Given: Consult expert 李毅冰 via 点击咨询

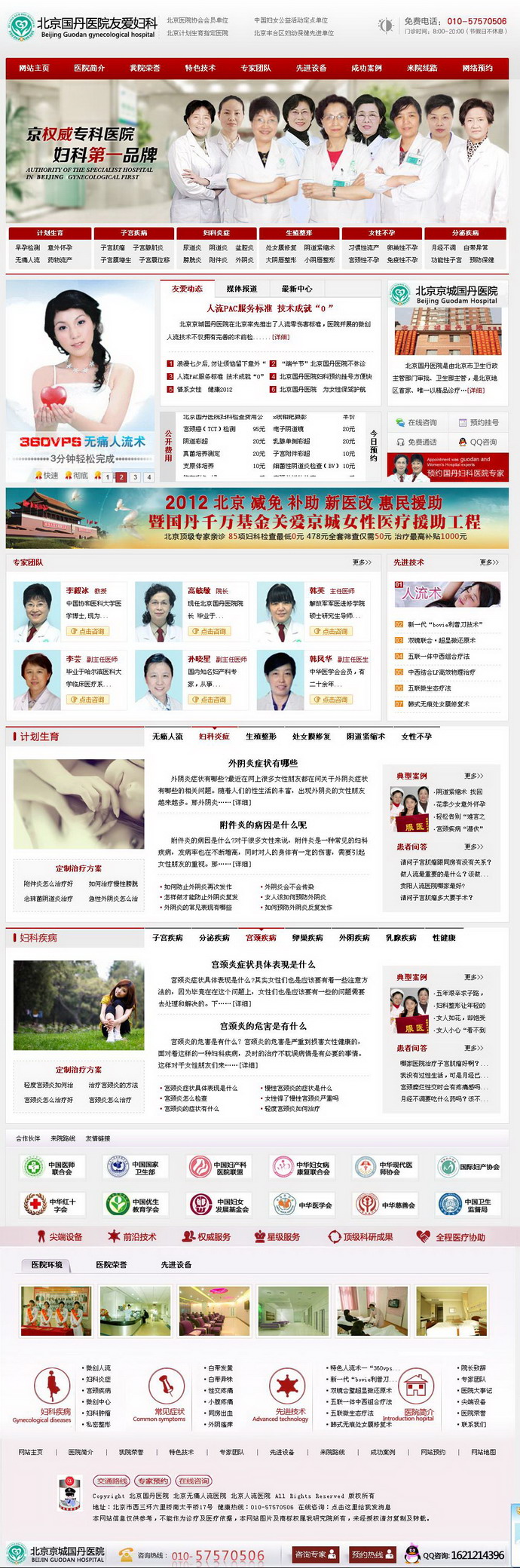Looking at the screenshot, I should 88,631.
